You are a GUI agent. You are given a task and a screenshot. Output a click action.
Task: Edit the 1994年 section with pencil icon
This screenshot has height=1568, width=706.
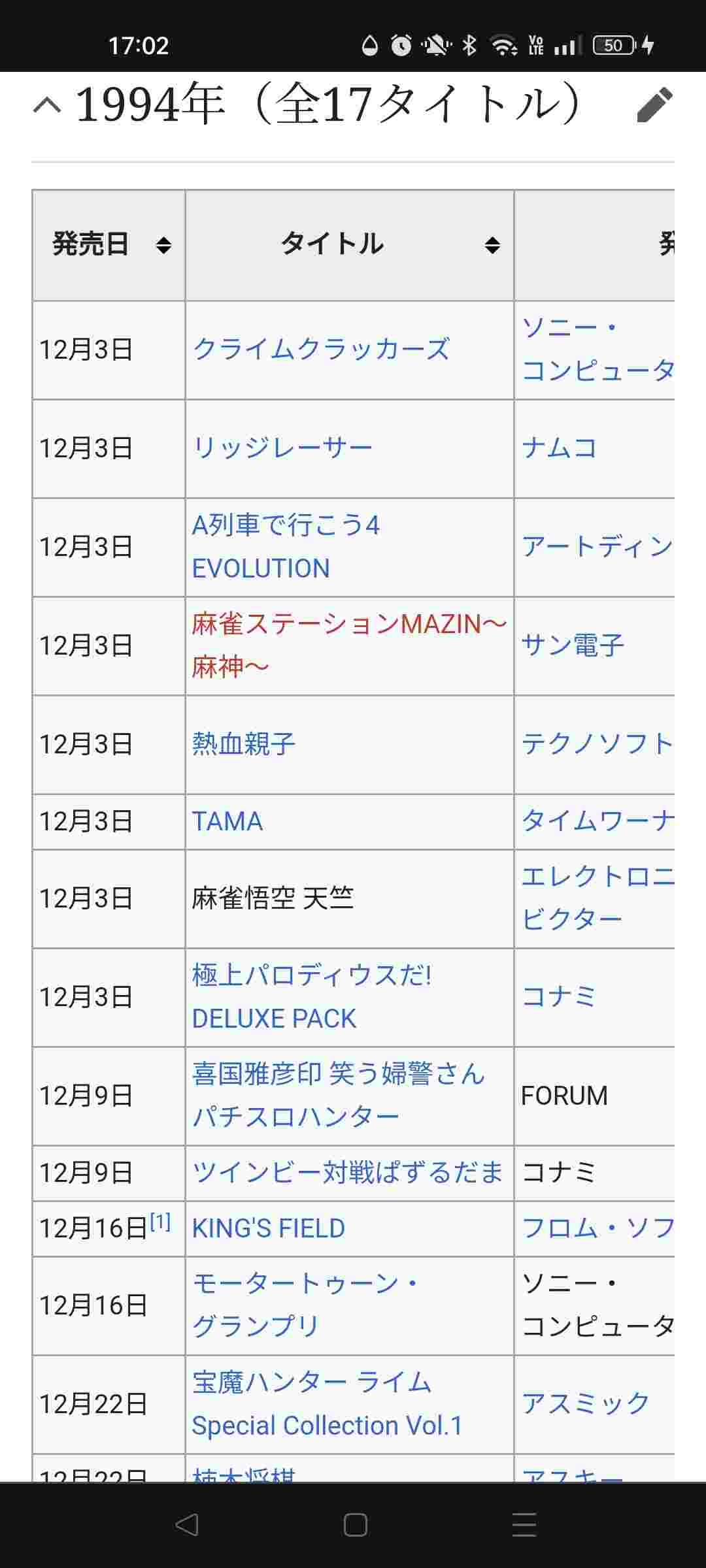[x=654, y=105]
